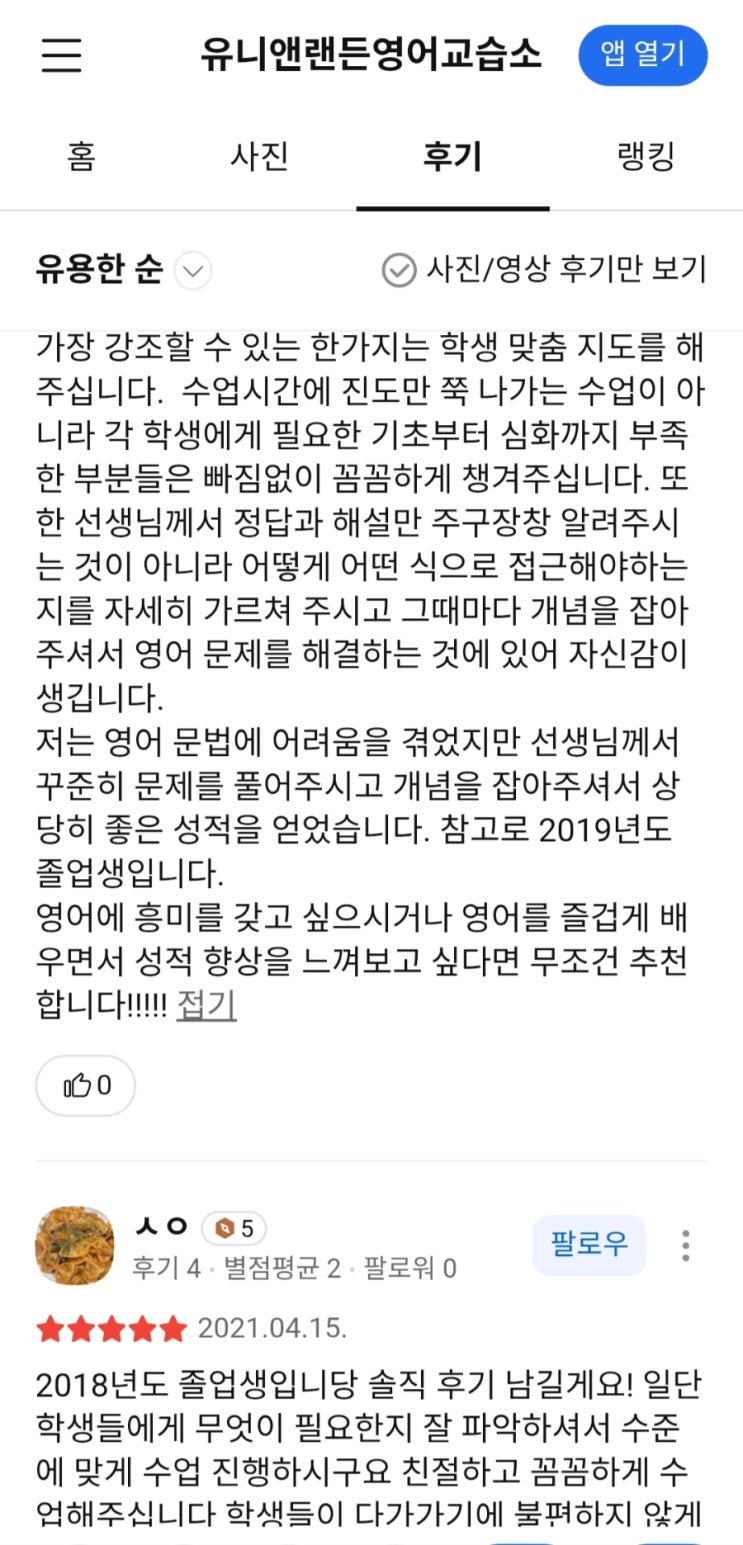The image size is (743, 1545).
Task: Open the hamburger drawer menu
Action: pyautogui.click(x=61, y=55)
